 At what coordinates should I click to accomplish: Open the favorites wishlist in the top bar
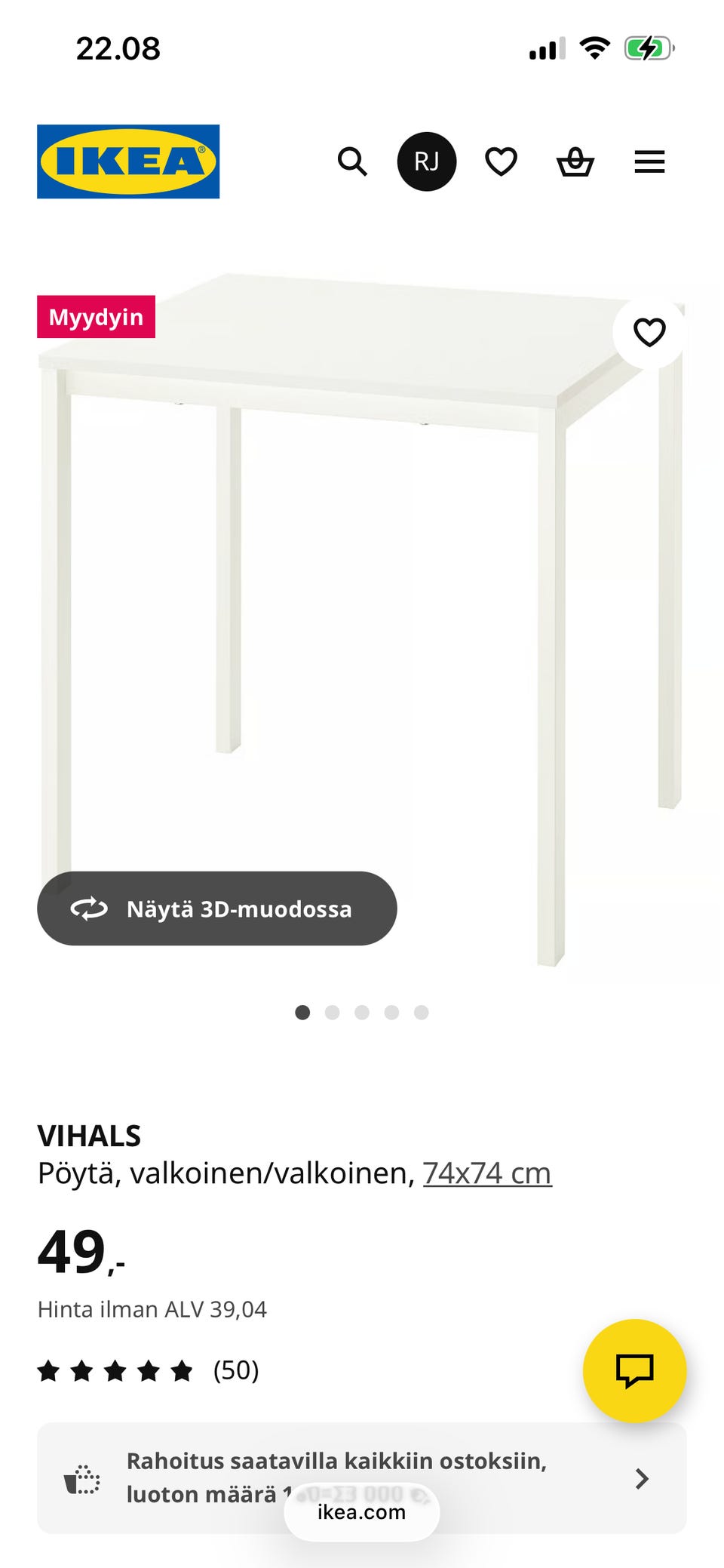pyautogui.click(x=501, y=163)
